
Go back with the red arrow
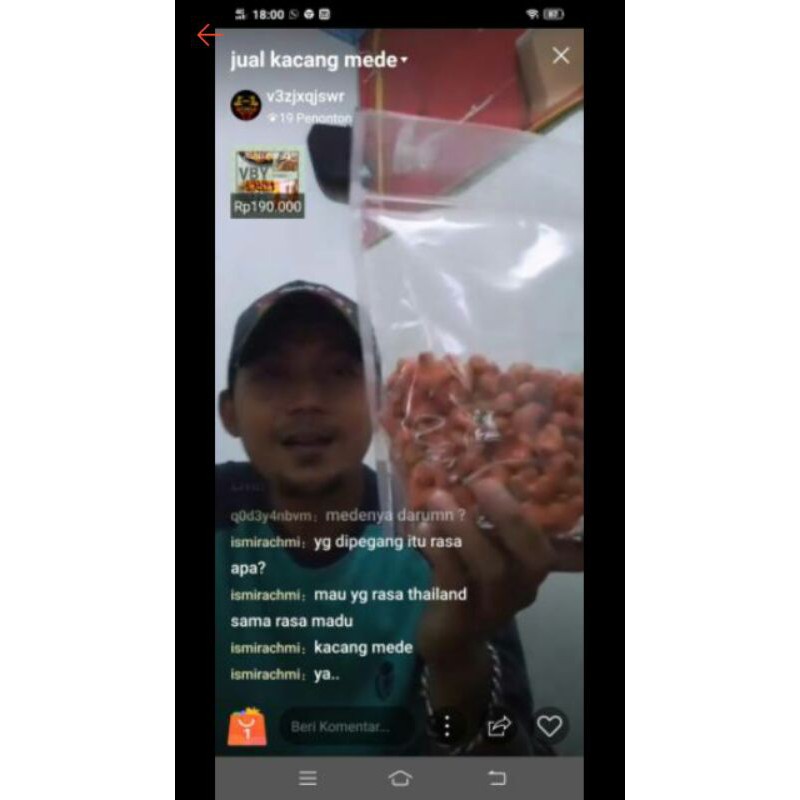click(210, 35)
